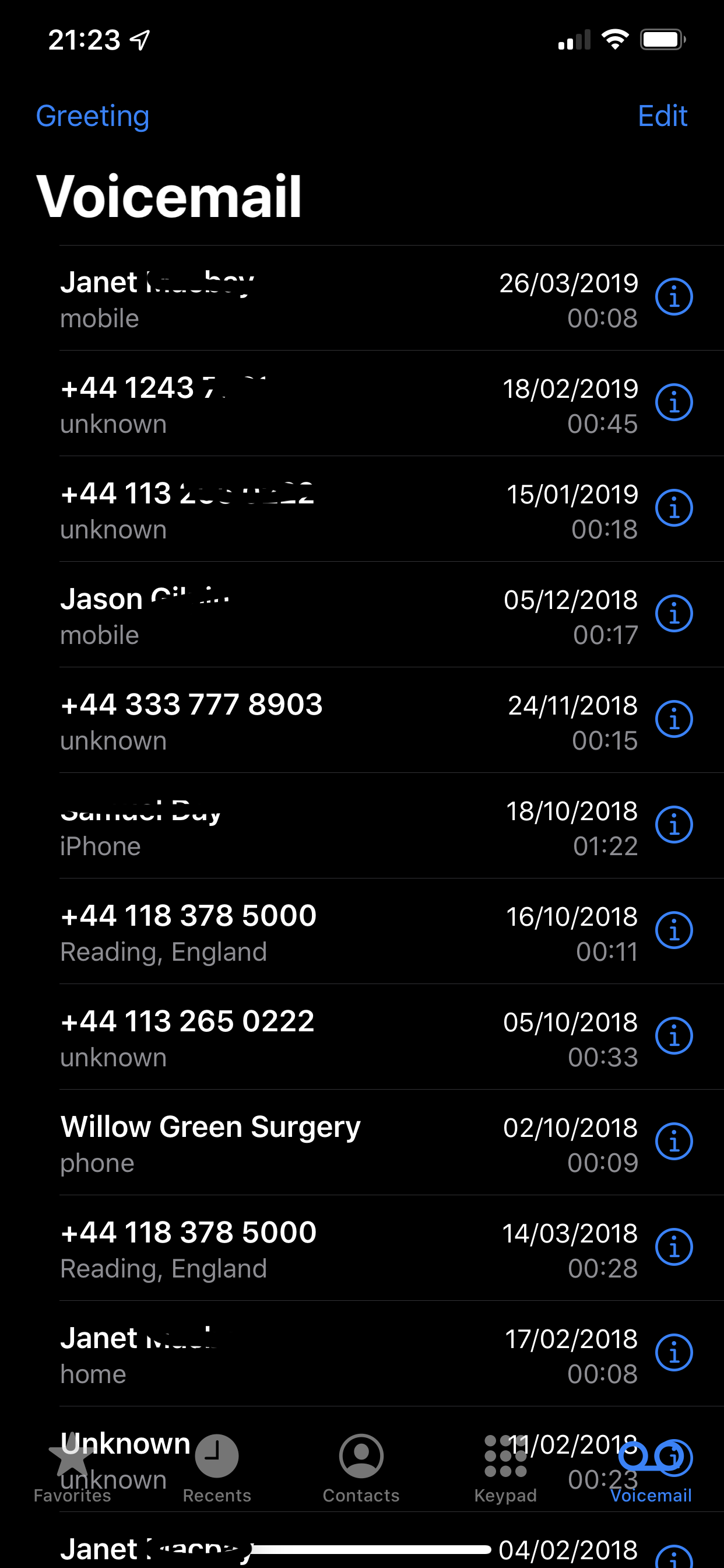
Task: Switch to the Favorites tab
Action: tap(72, 1468)
